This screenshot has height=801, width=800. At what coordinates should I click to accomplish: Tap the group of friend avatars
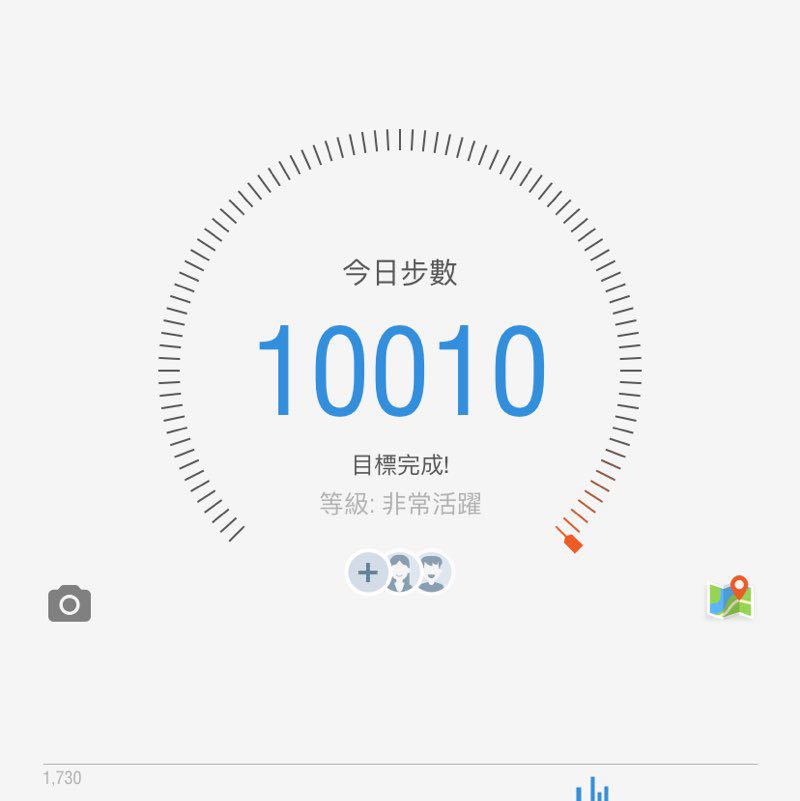click(400, 572)
